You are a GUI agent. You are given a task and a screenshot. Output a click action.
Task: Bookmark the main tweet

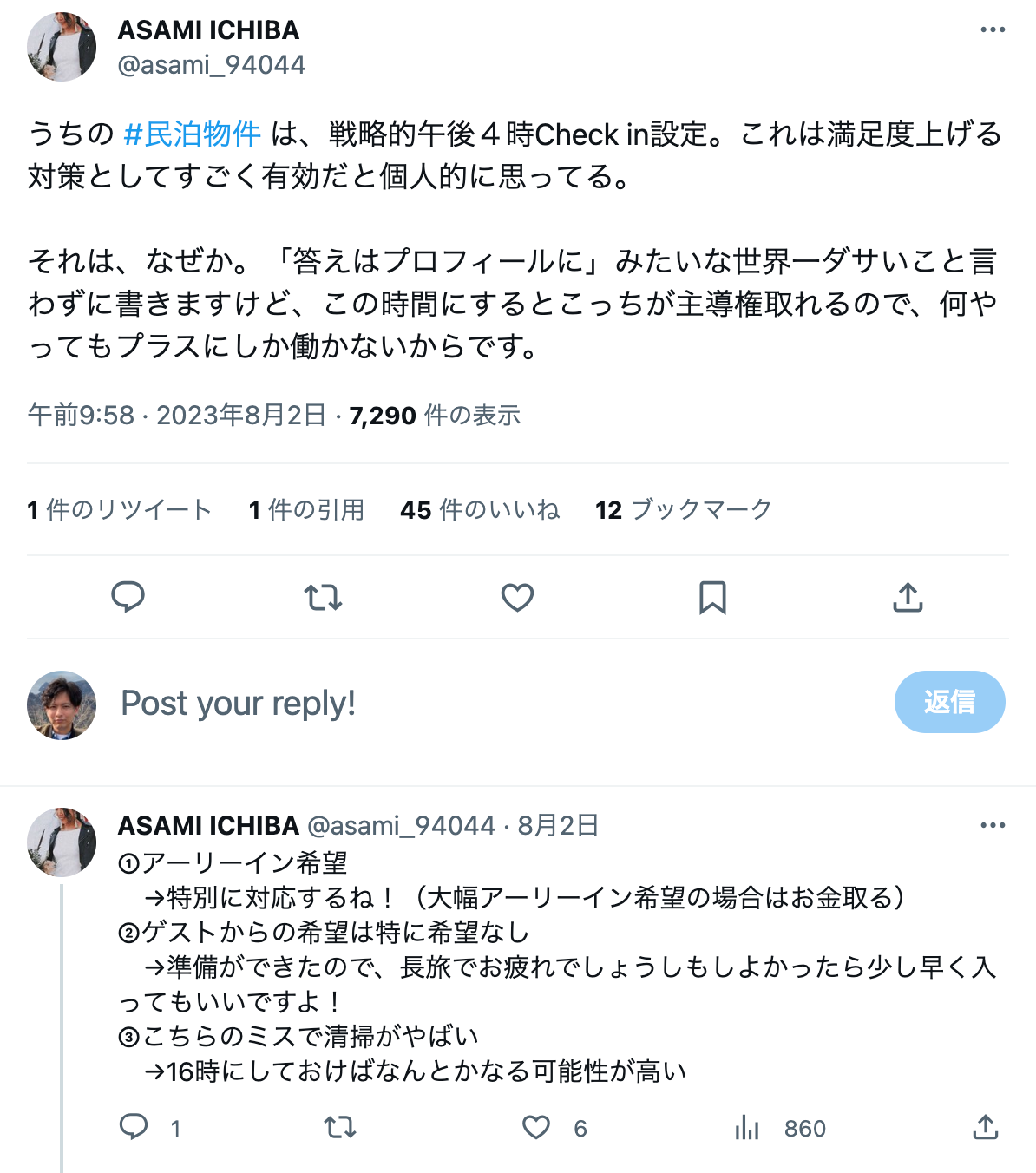click(x=712, y=598)
